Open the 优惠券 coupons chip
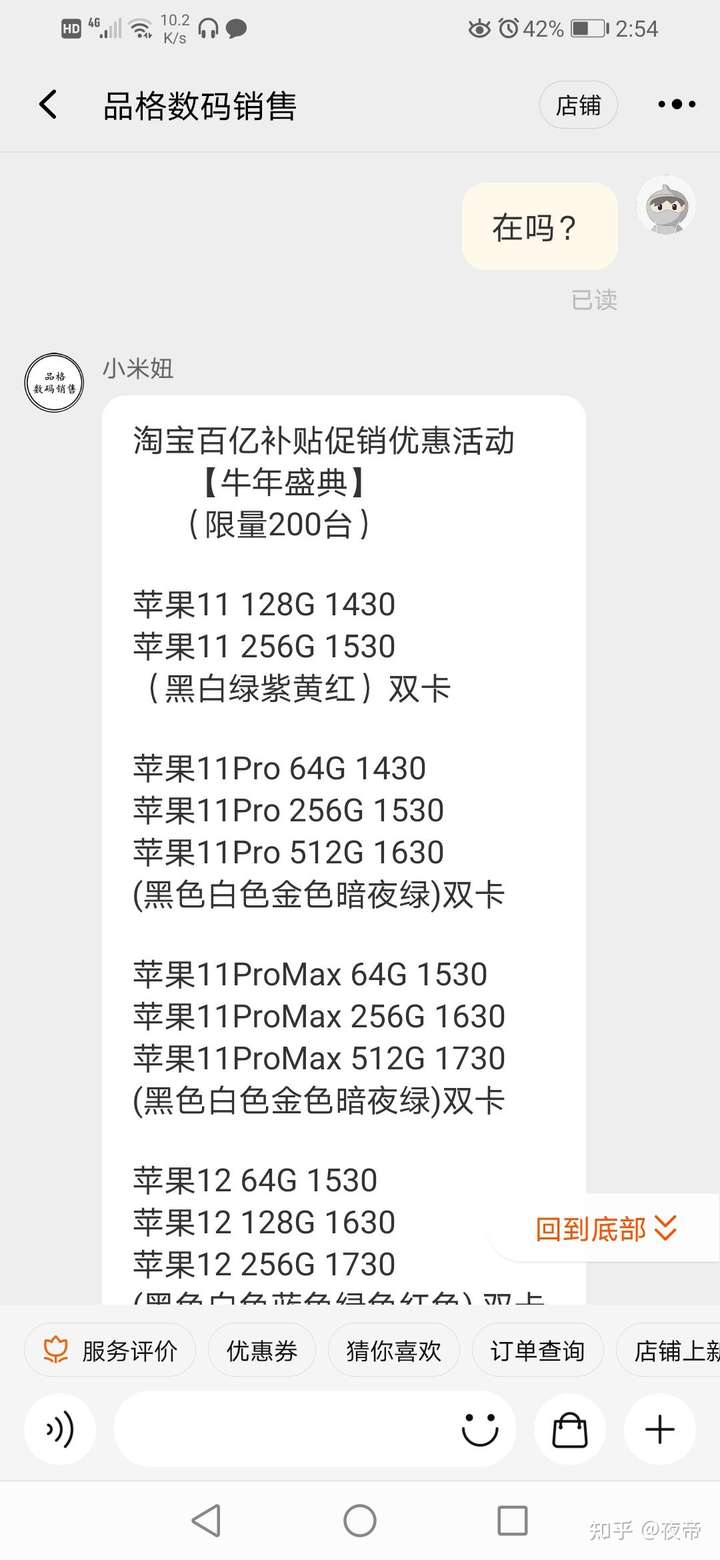Viewport: 720px width, 1560px height. pos(262,1352)
